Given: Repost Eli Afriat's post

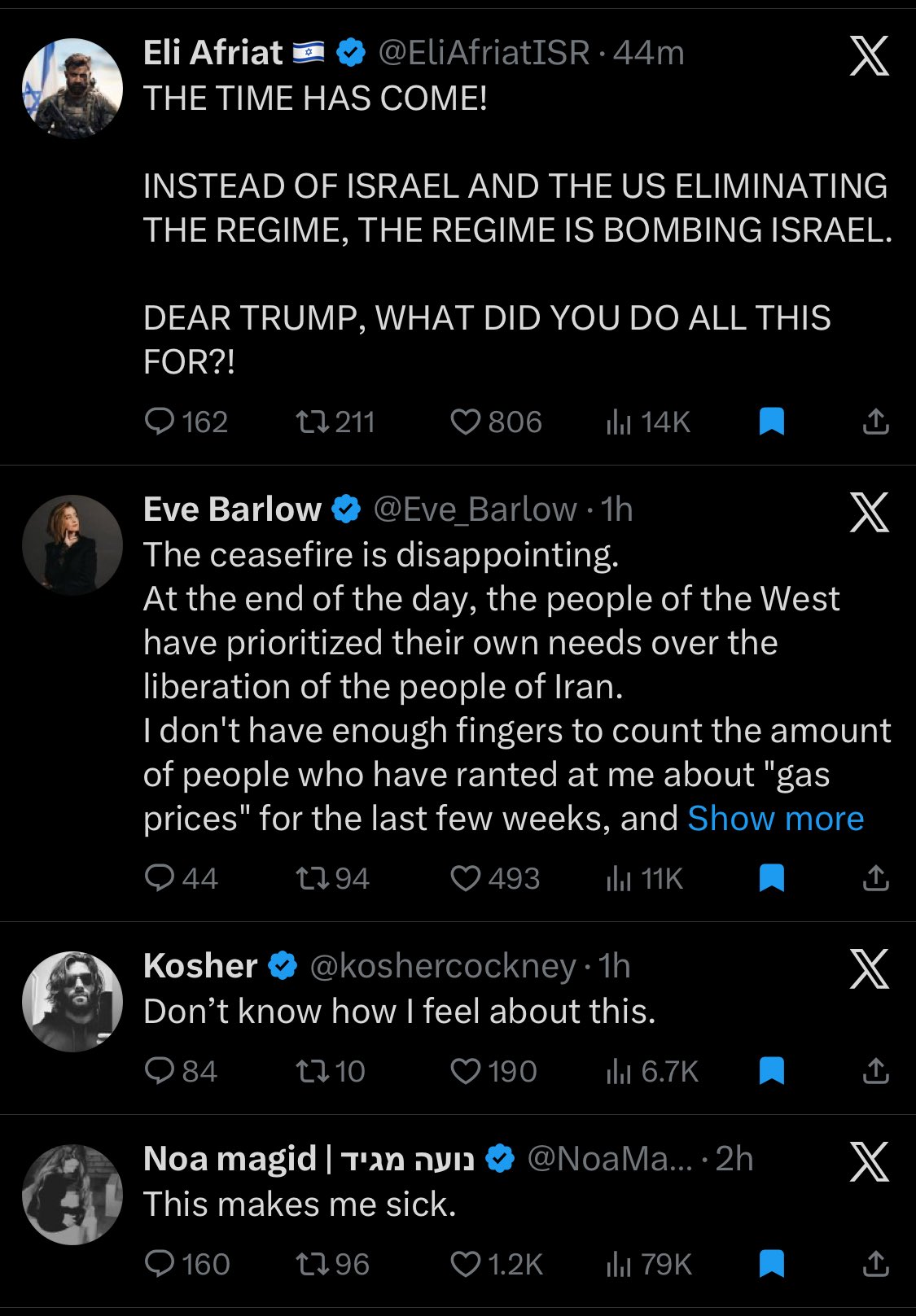Looking at the screenshot, I should [x=312, y=422].
